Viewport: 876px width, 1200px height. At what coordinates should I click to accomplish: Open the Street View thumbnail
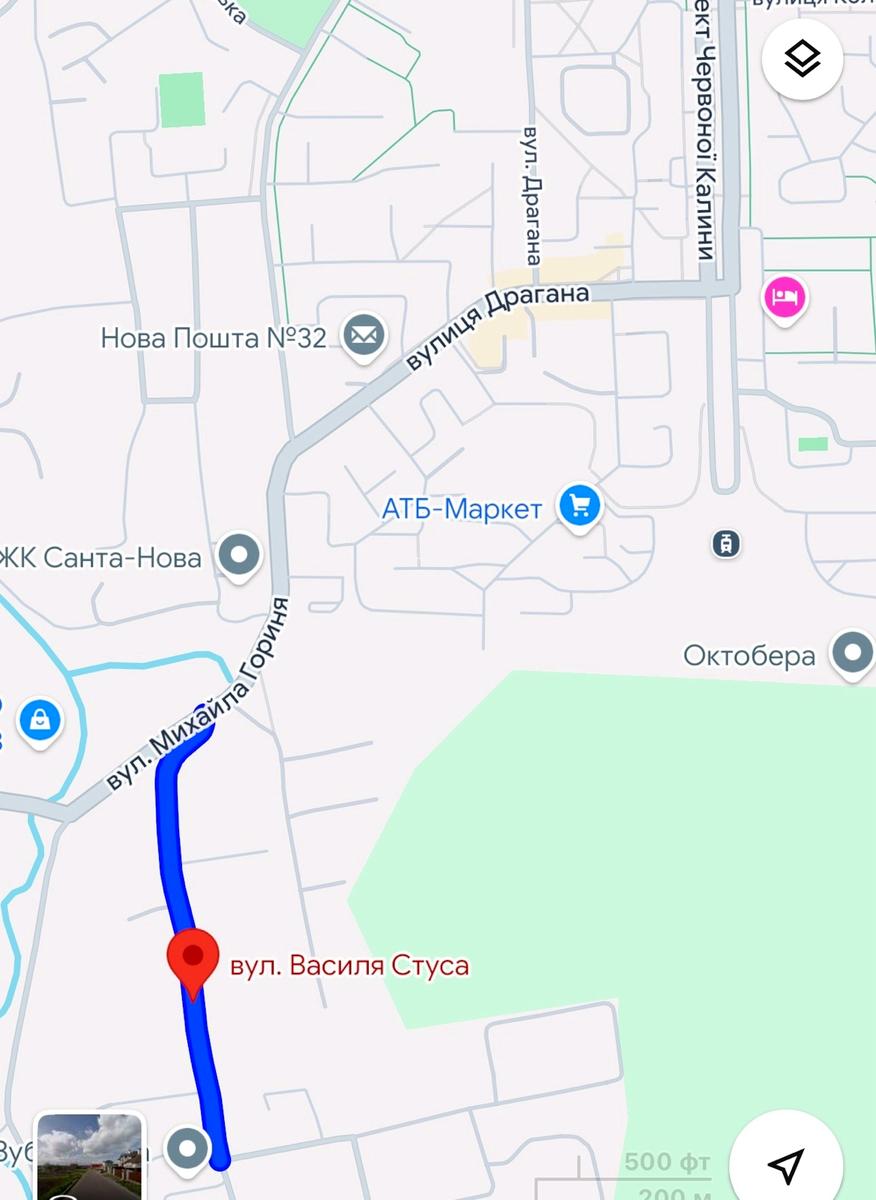coord(90,1157)
